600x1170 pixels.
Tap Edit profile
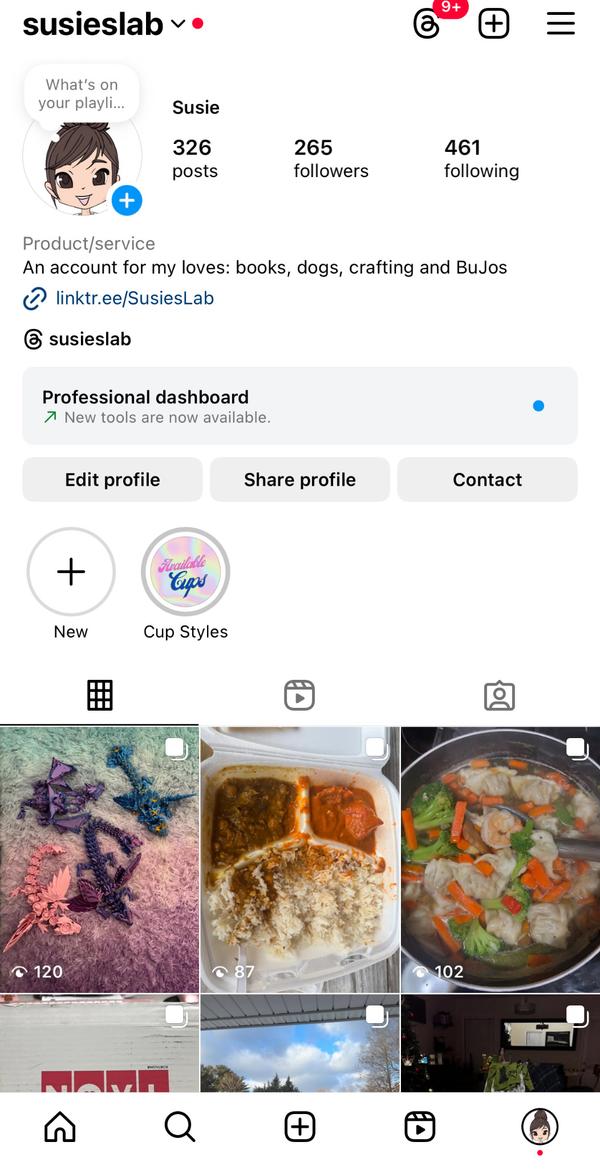pos(112,480)
